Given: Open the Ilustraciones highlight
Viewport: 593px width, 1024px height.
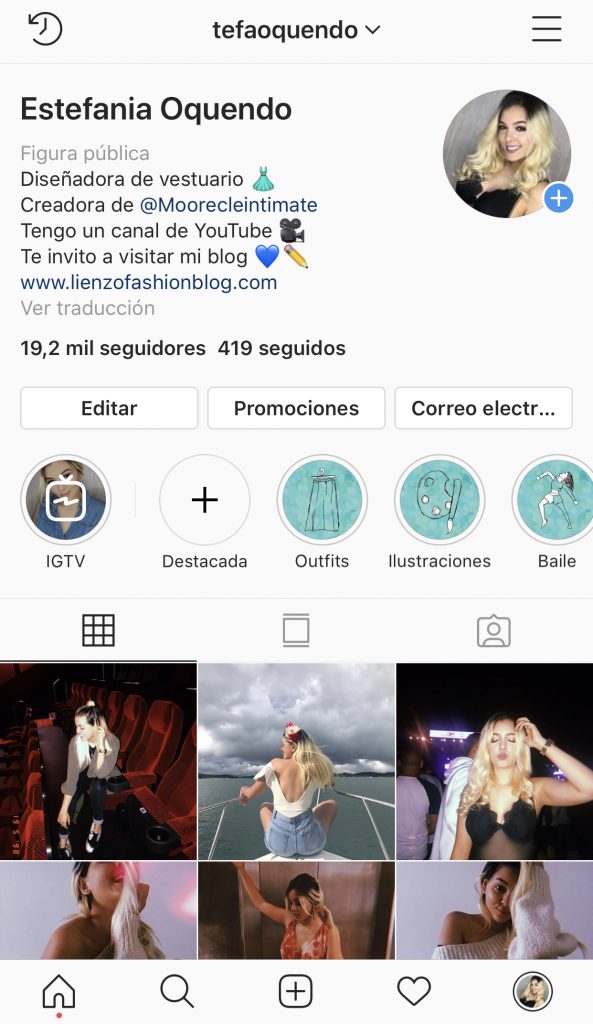Looking at the screenshot, I should coord(440,500).
